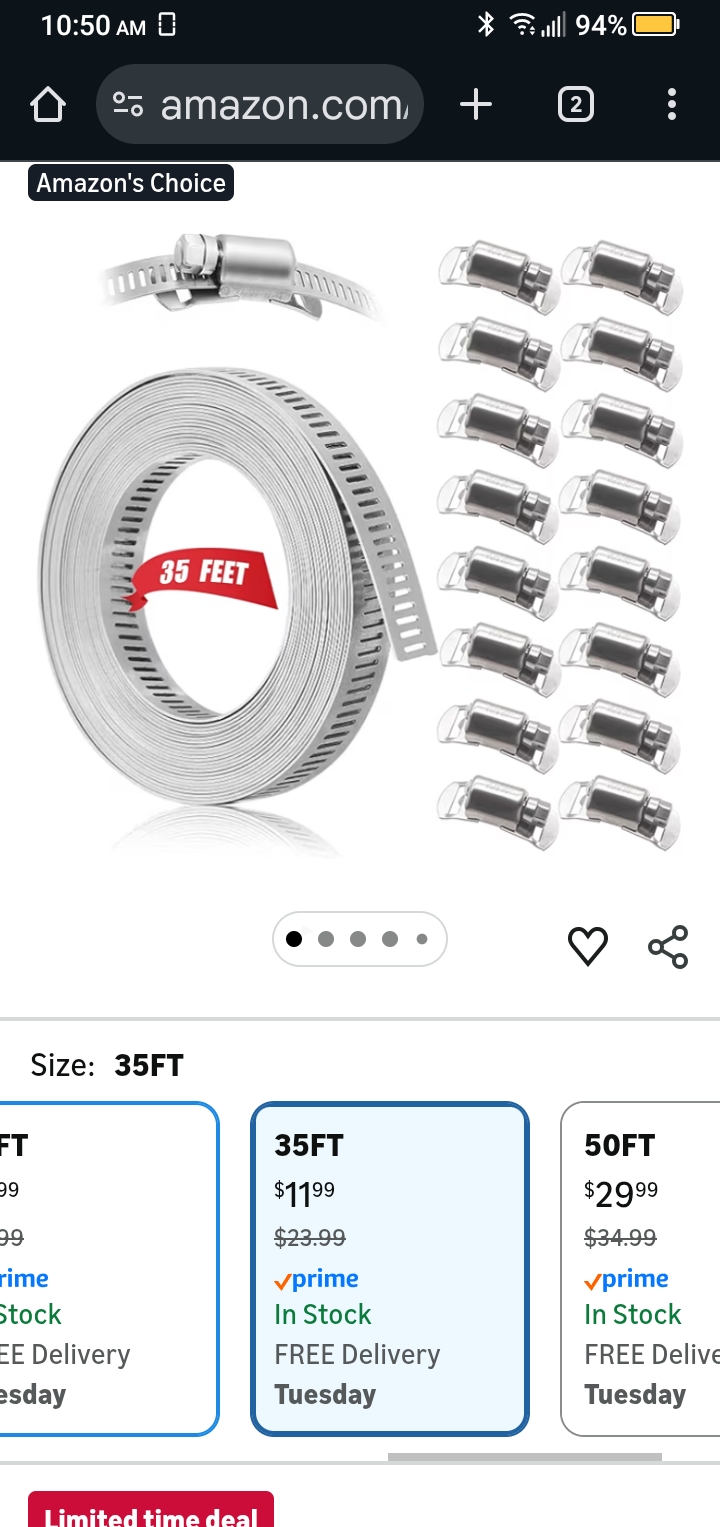Add this item to your wish list
The width and height of the screenshot is (720, 1527).
[x=587, y=946]
